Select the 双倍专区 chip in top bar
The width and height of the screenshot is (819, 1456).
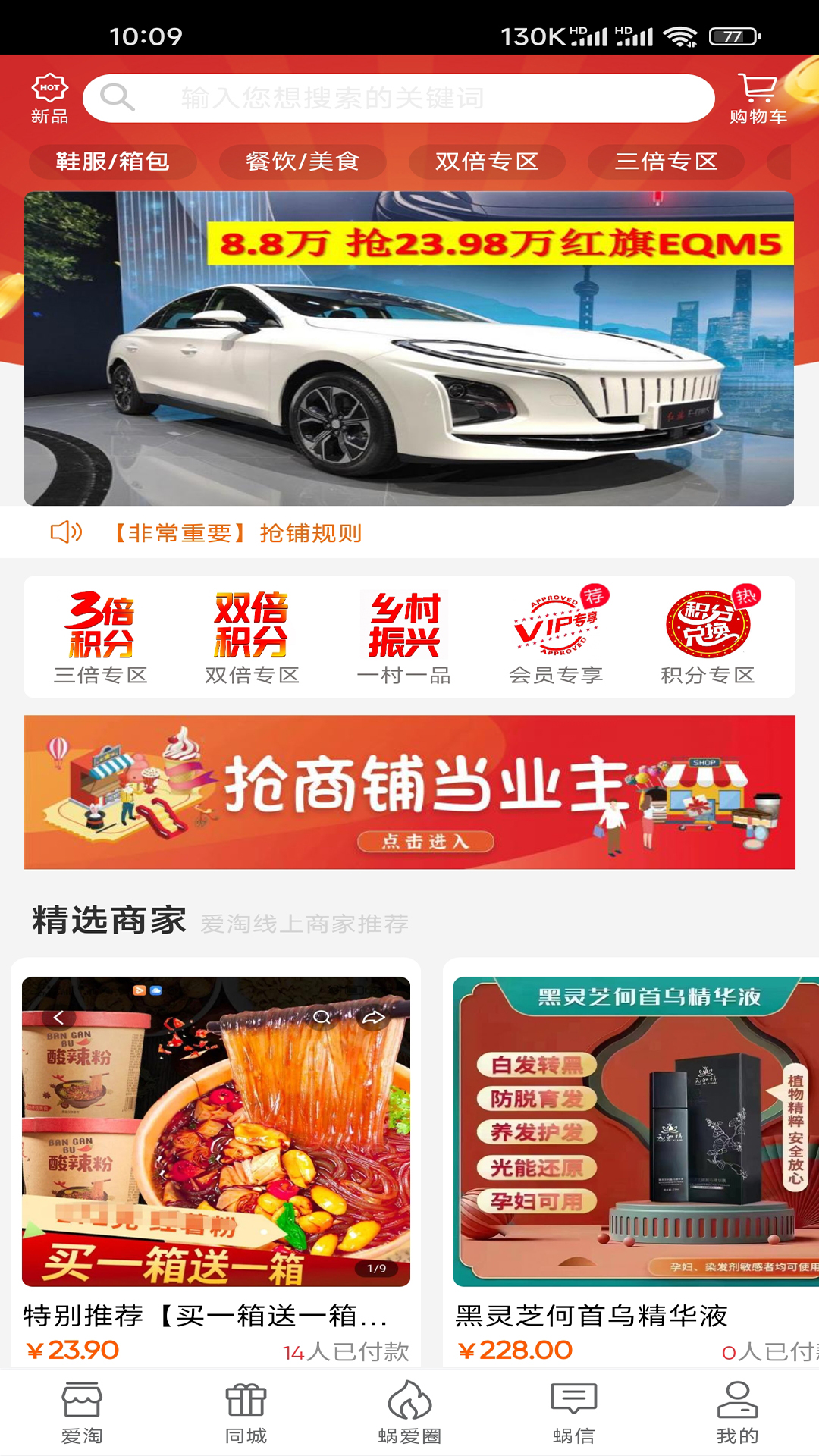click(487, 162)
